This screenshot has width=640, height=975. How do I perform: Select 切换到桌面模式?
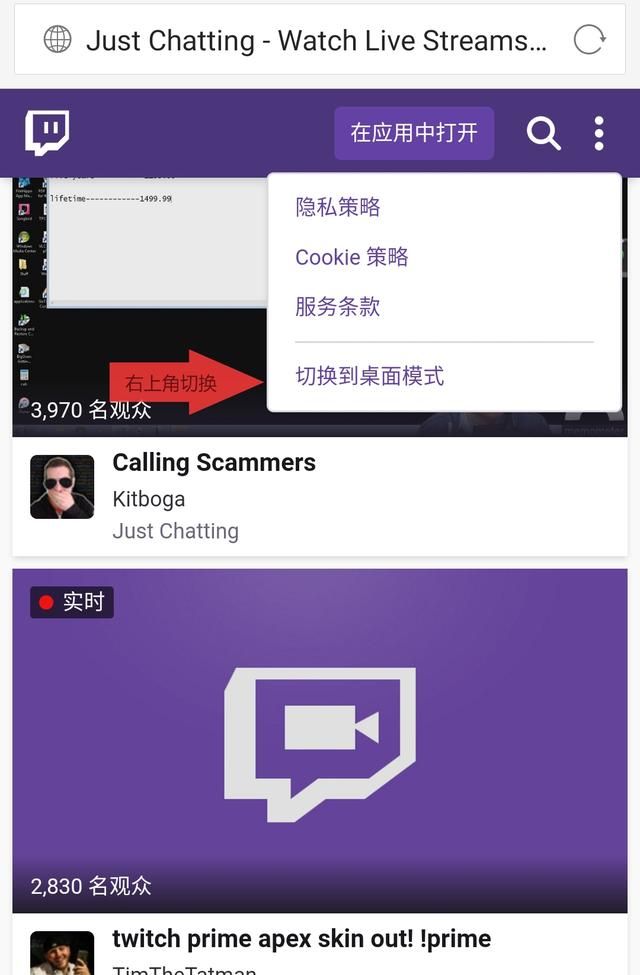pos(370,377)
